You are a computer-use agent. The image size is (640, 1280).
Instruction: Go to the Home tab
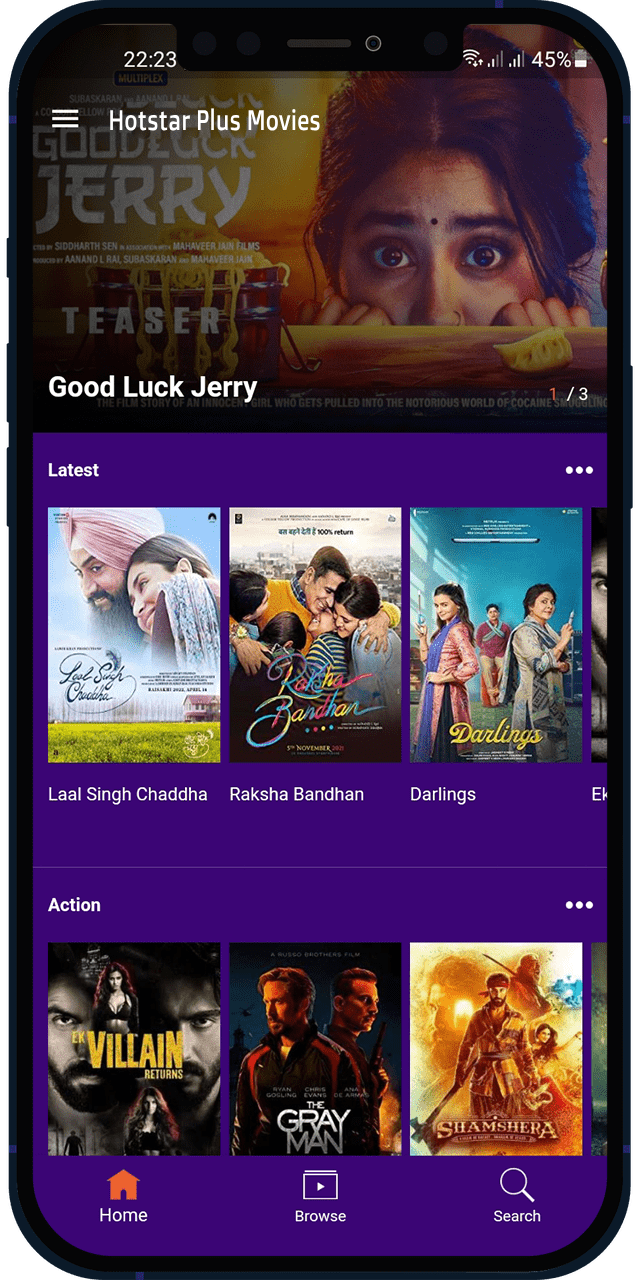pos(123,1197)
